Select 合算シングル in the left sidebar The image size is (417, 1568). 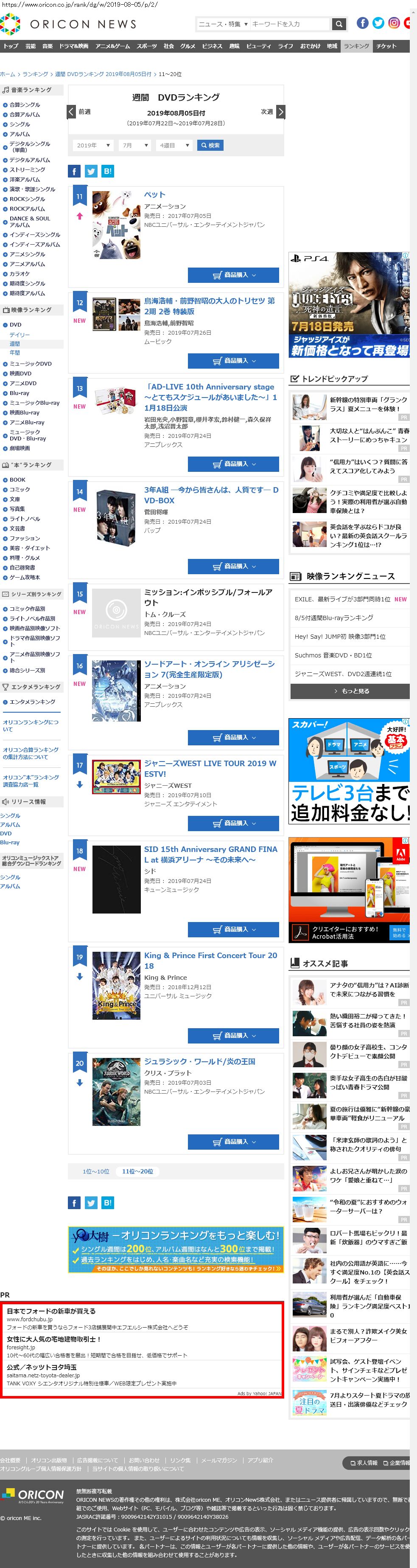click(x=25, y=105)
